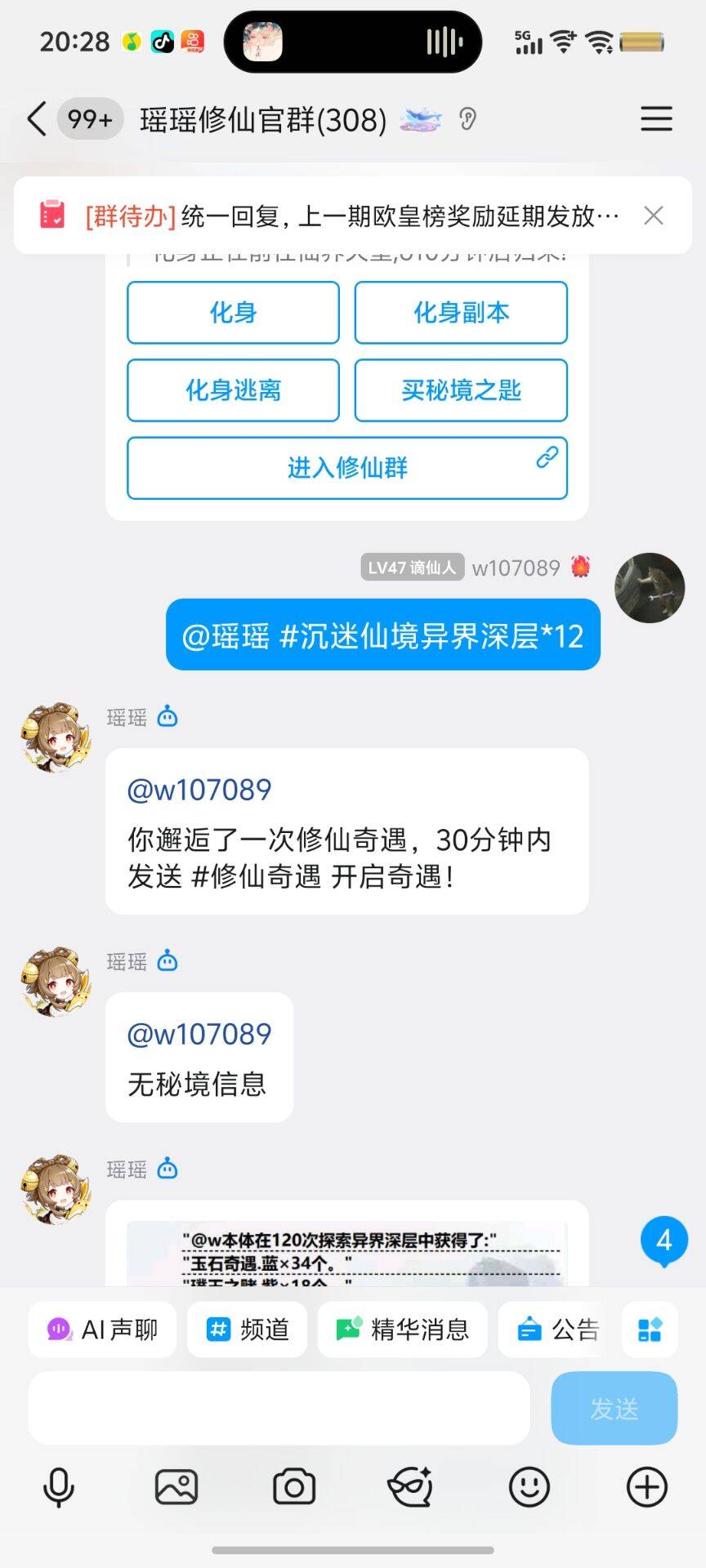Tap the 买秘境之匙 button
This screenshot has width=706, height=1568.
461,390
